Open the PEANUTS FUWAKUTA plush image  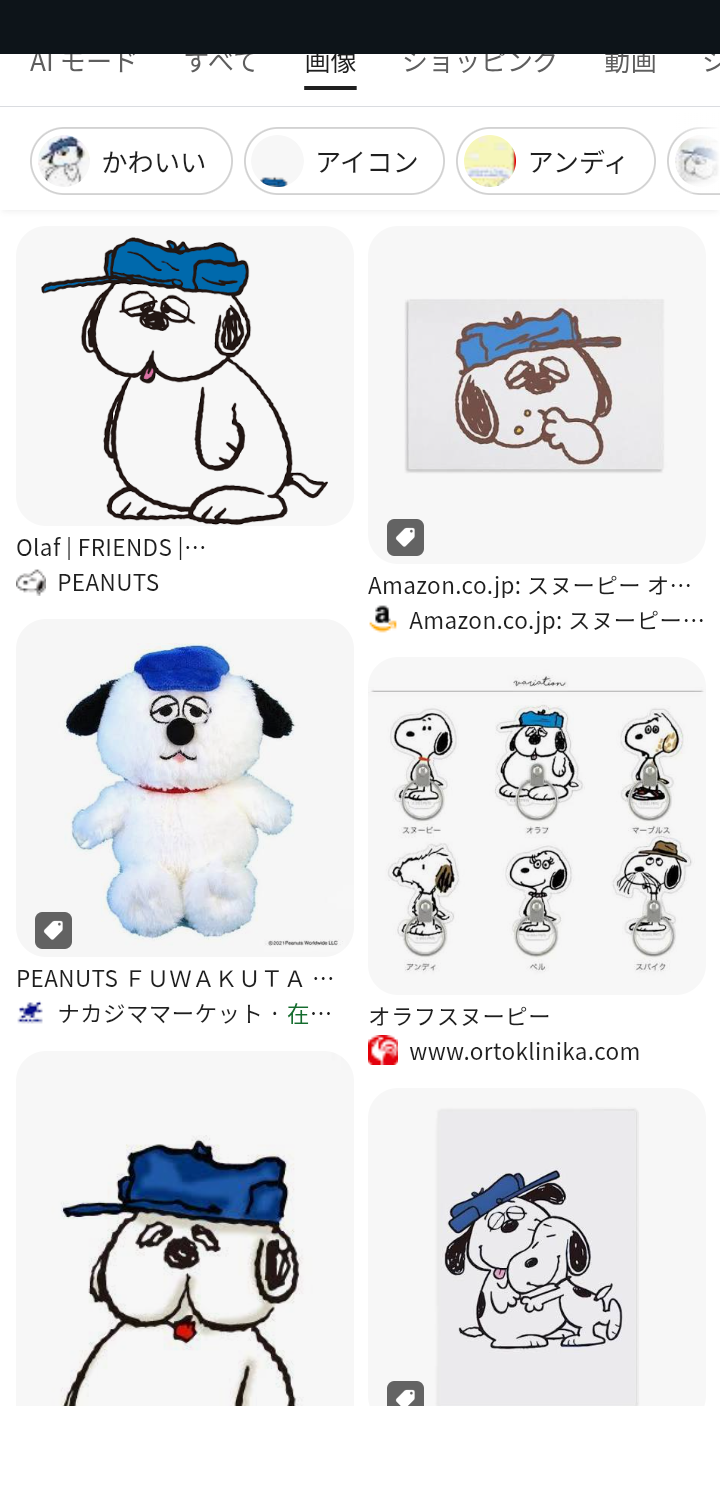coord(185,787)
